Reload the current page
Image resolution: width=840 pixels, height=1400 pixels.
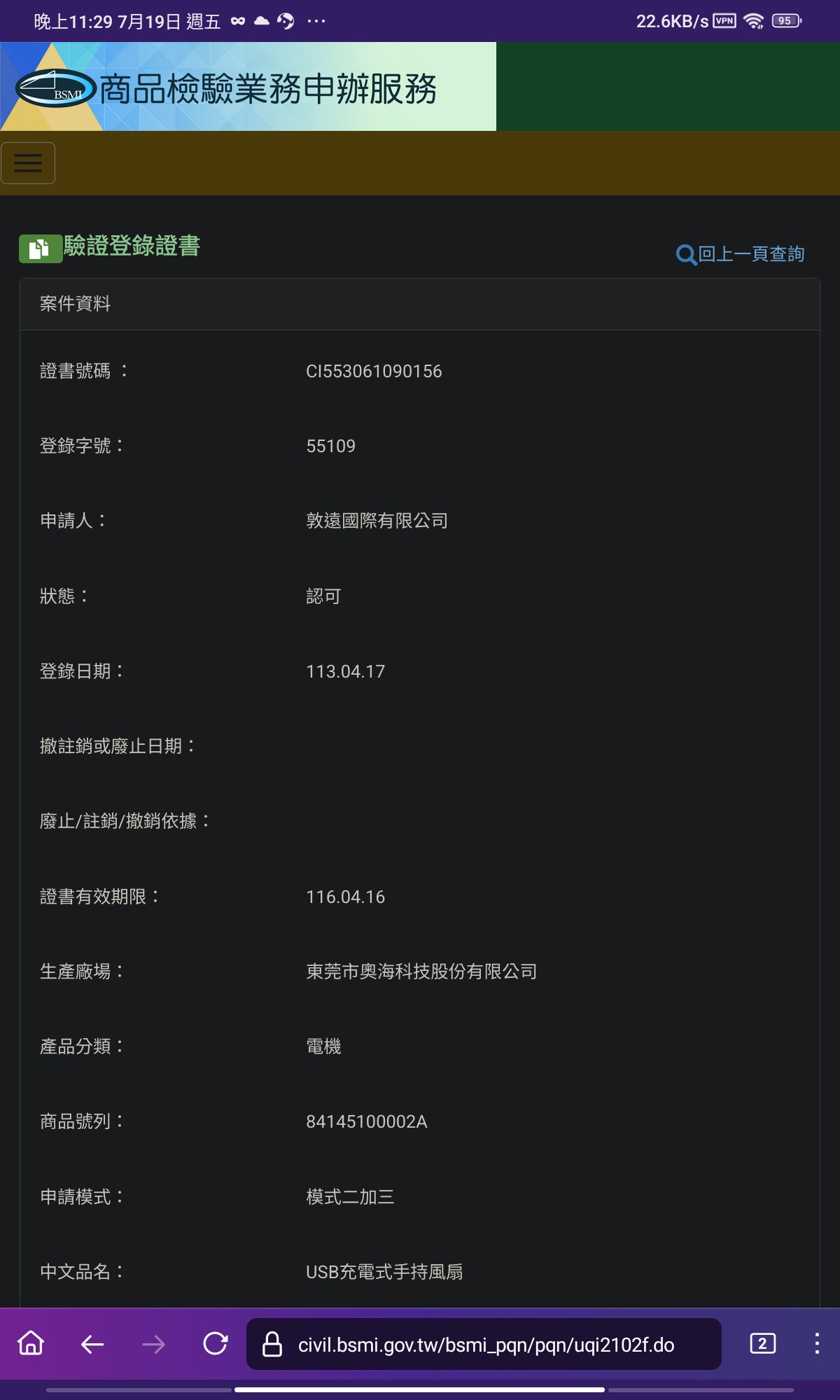(216, 1343)
